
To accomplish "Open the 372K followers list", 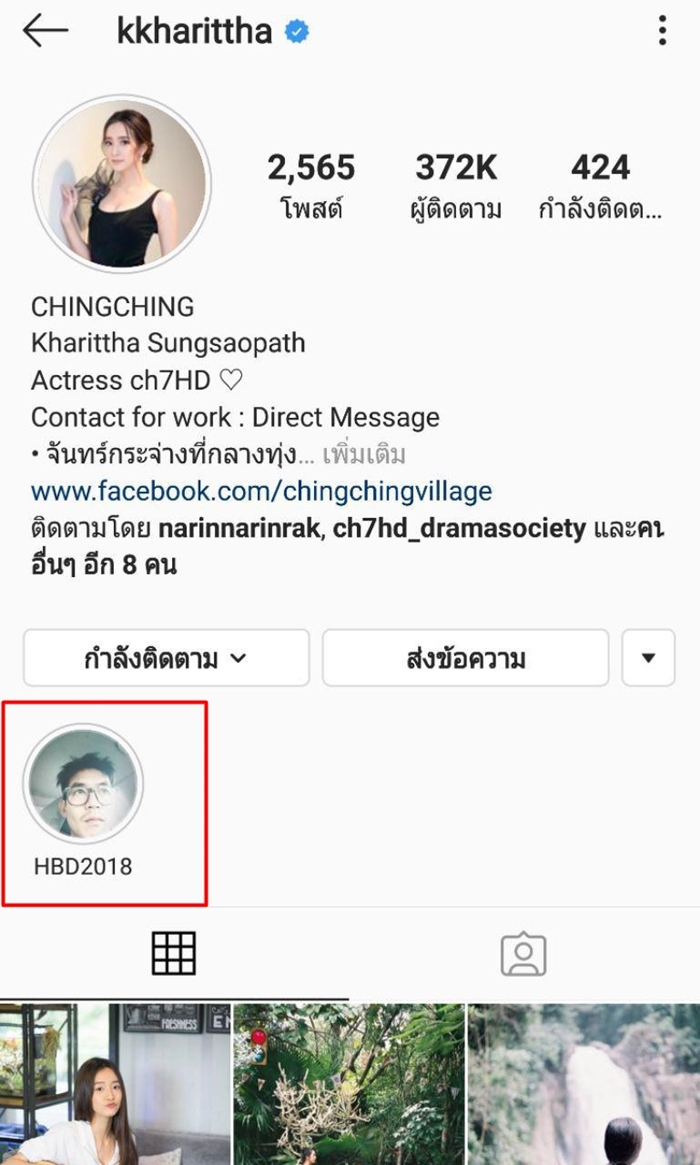I will 456,183.
